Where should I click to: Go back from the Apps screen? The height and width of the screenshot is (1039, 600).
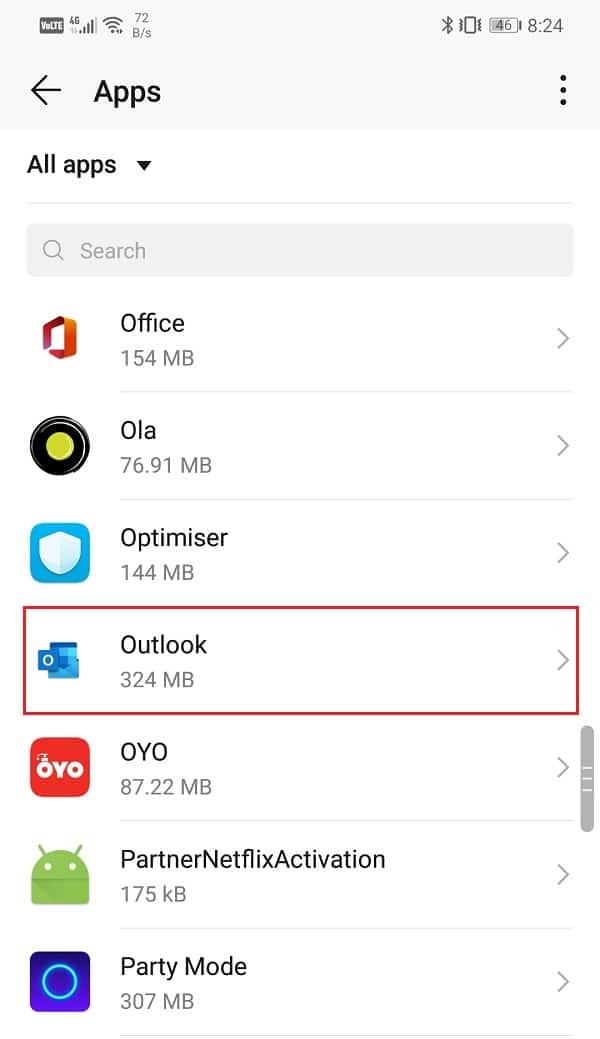[x=46, y=91]
